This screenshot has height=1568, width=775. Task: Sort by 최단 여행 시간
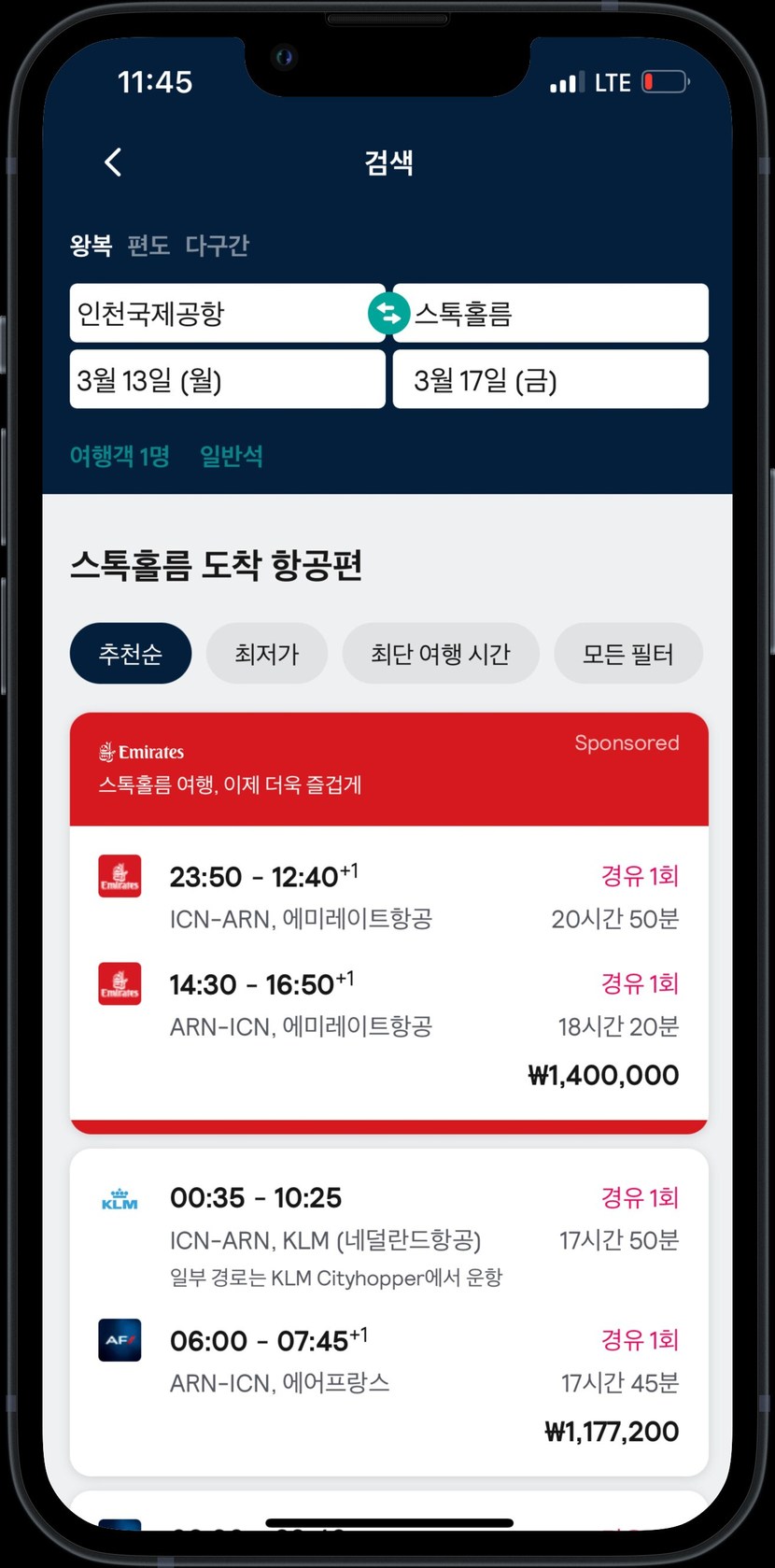440,654
